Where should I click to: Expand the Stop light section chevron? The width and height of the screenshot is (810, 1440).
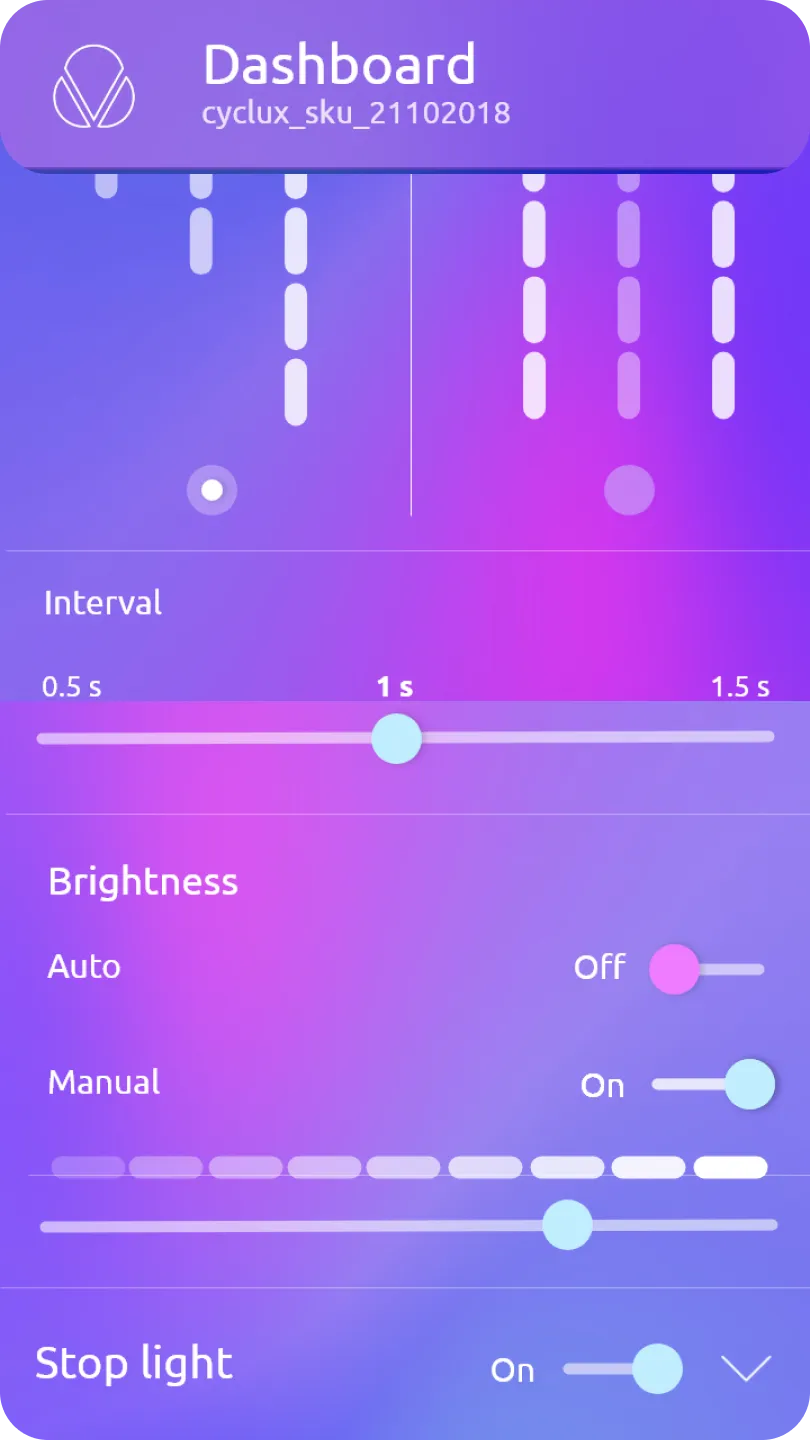coord(747,1369)
